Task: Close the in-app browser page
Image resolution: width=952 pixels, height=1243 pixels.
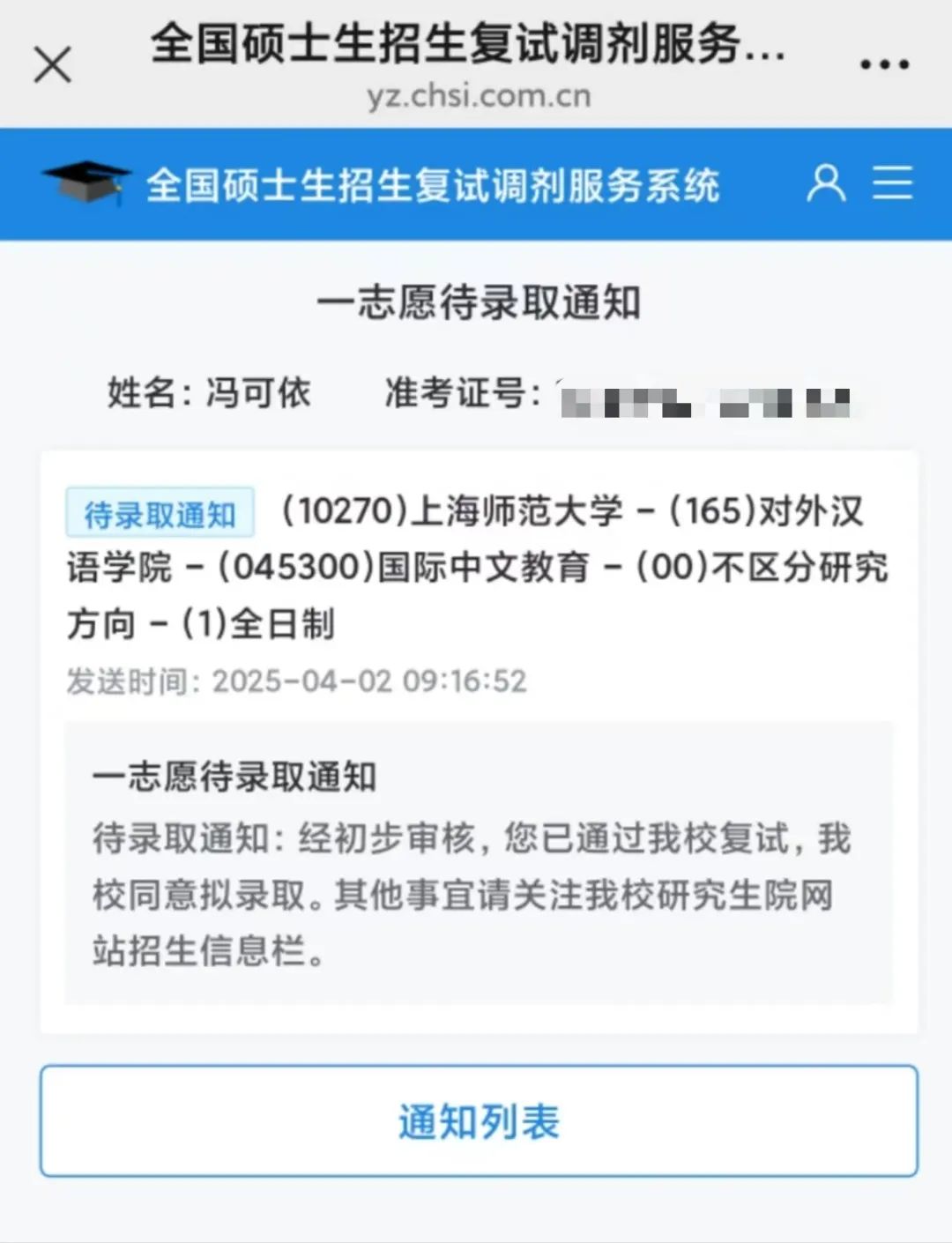Action: pyautogui.click(x=53, y=65)
